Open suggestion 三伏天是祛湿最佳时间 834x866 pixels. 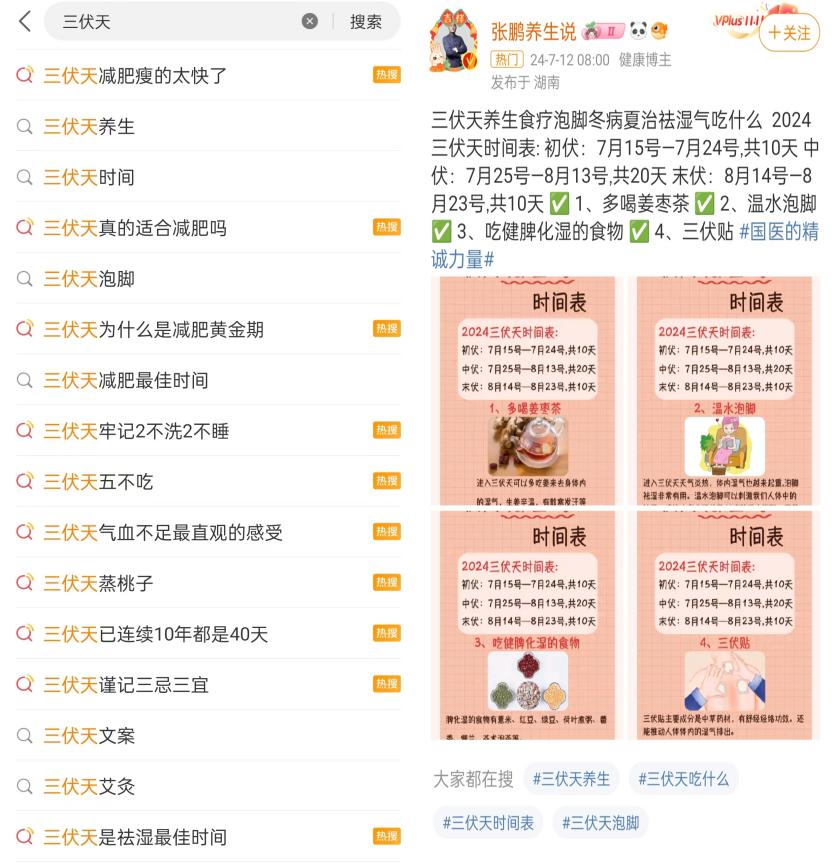(x=135, y=837)
